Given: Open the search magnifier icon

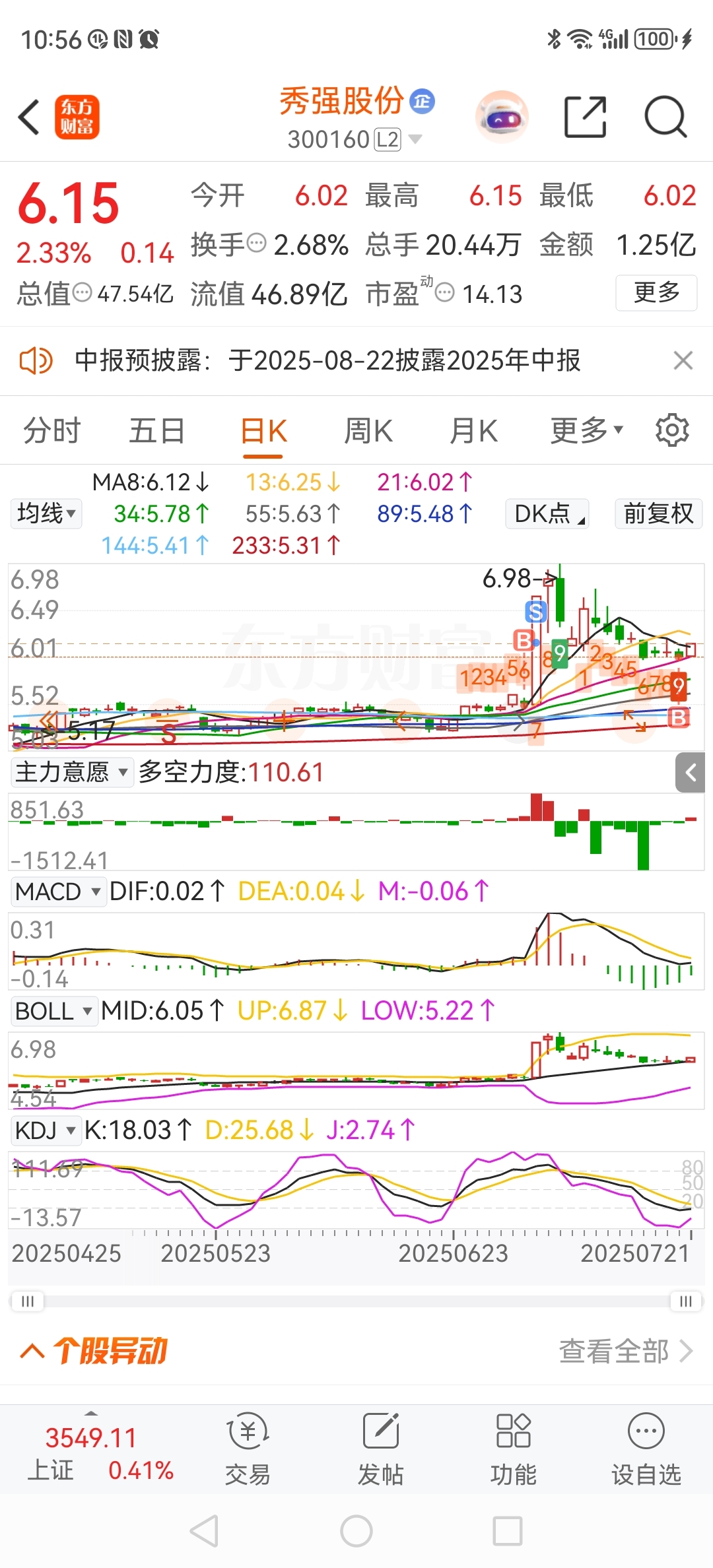Looking at the screenshot, I should point(665,117).
